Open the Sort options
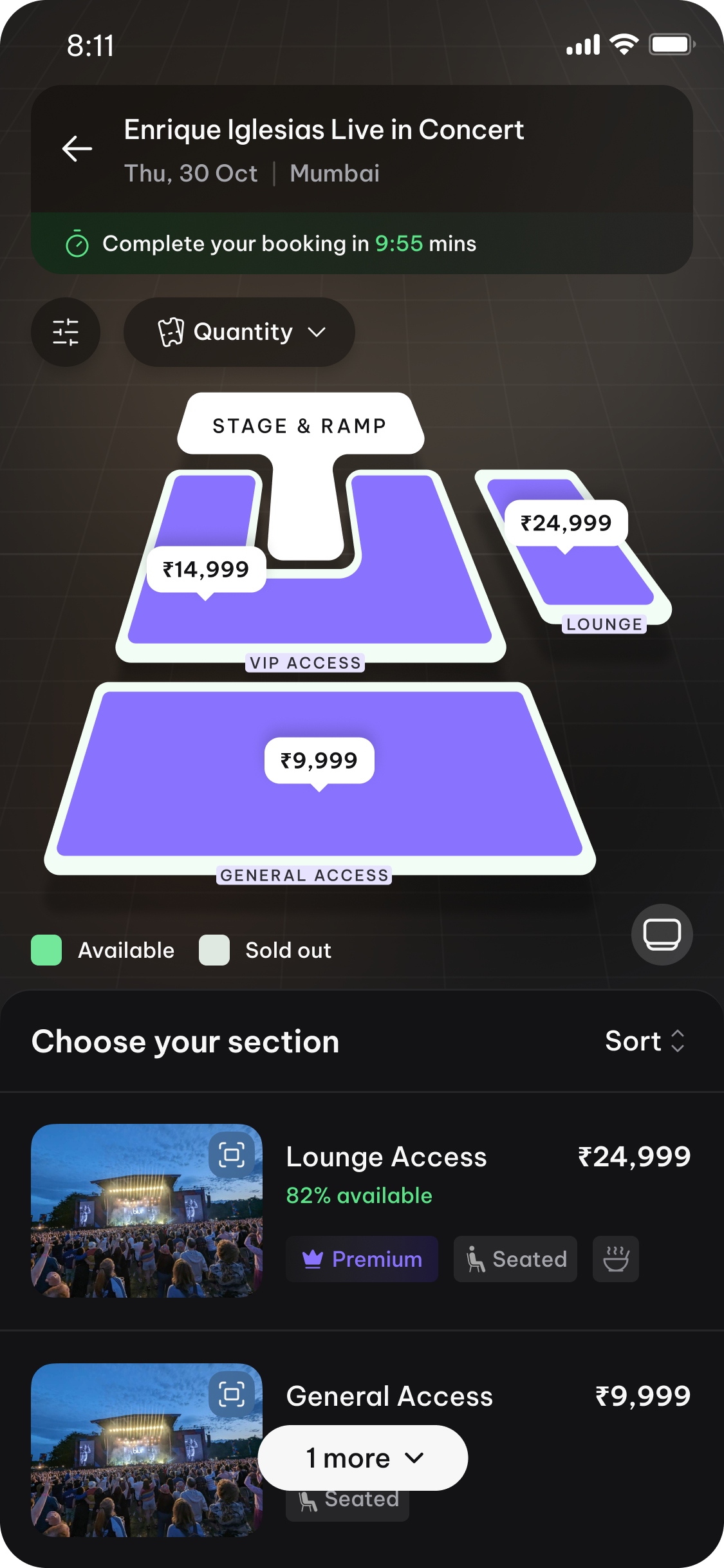This screenshot has width=724, height=1568. tap(645, 1041)
